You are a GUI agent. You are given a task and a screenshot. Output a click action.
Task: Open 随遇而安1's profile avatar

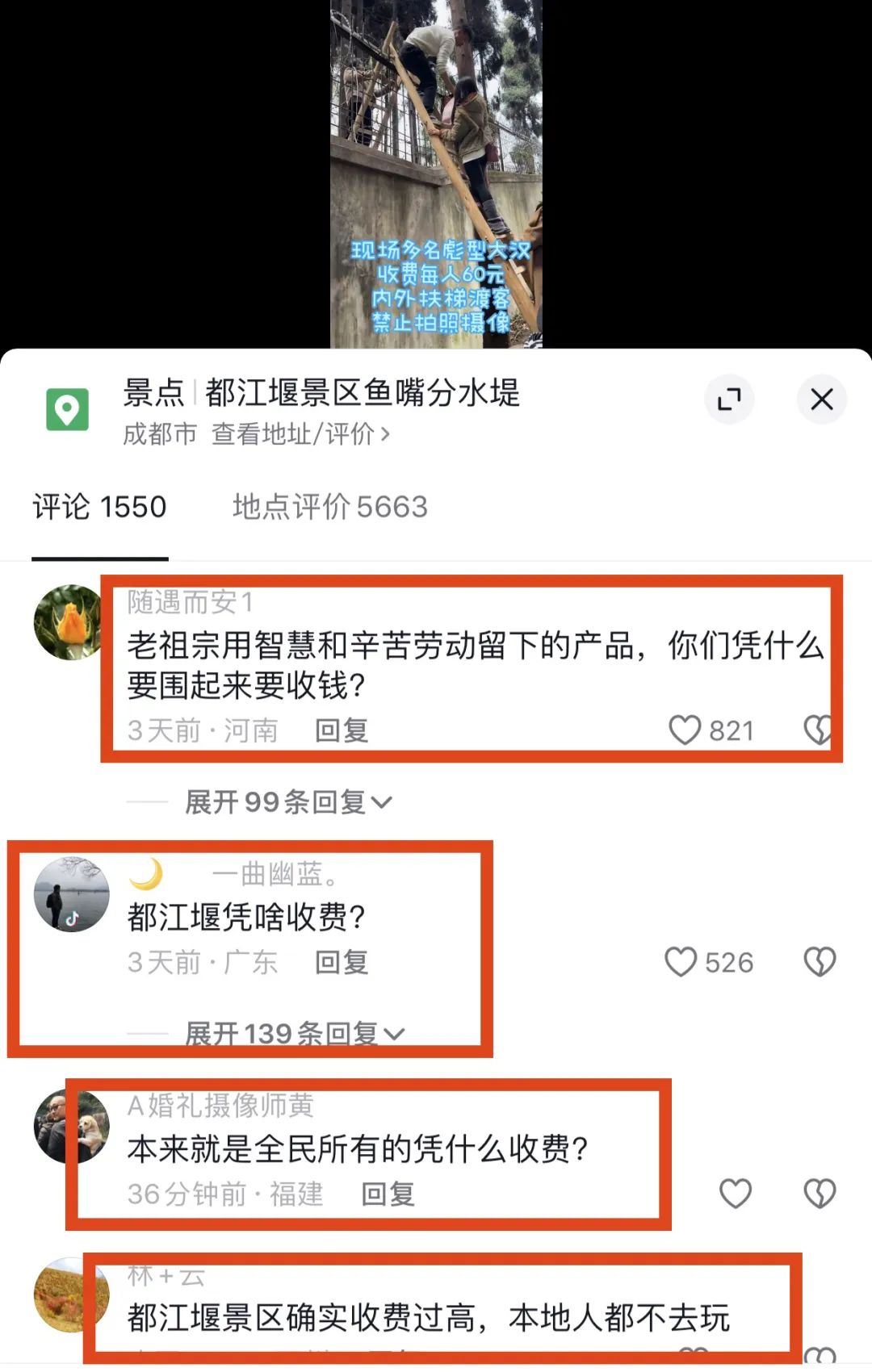pos(69,622)
